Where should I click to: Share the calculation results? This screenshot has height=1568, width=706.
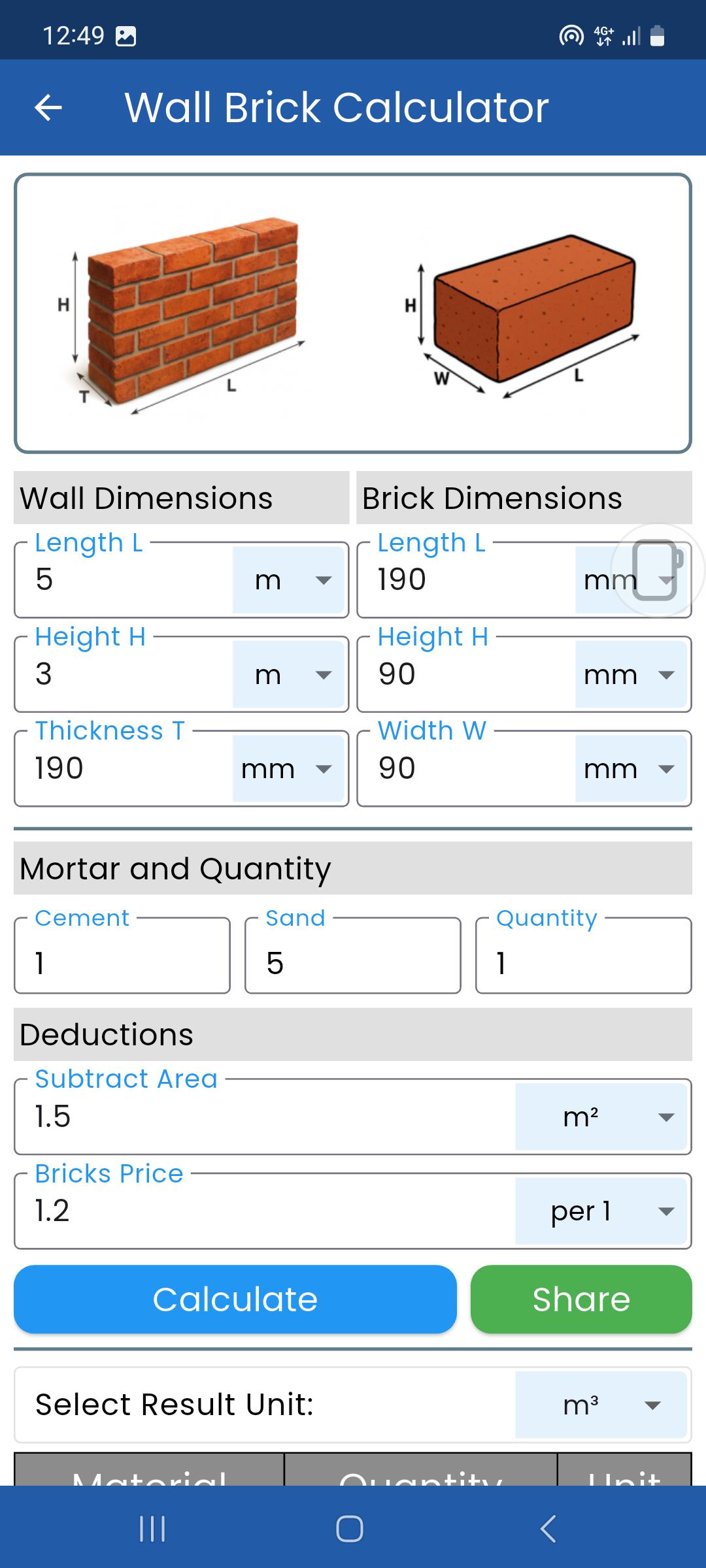[581, 1299]
